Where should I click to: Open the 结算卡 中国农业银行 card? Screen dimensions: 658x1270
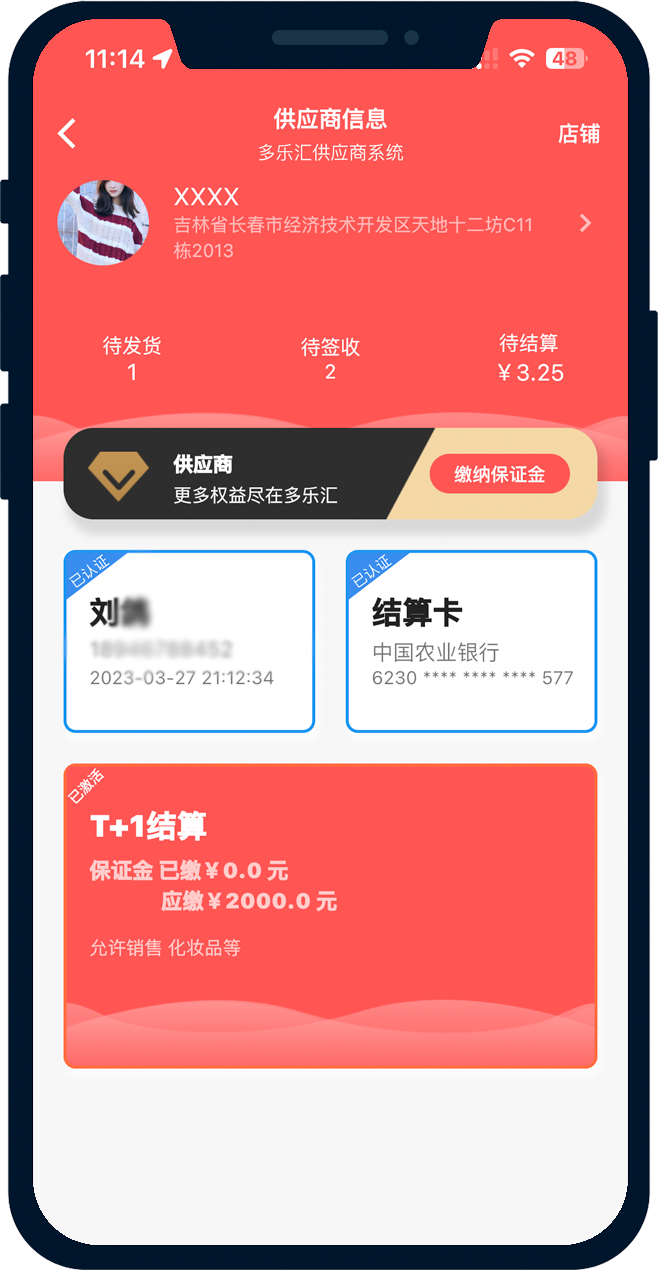click(x=471, y=641)
